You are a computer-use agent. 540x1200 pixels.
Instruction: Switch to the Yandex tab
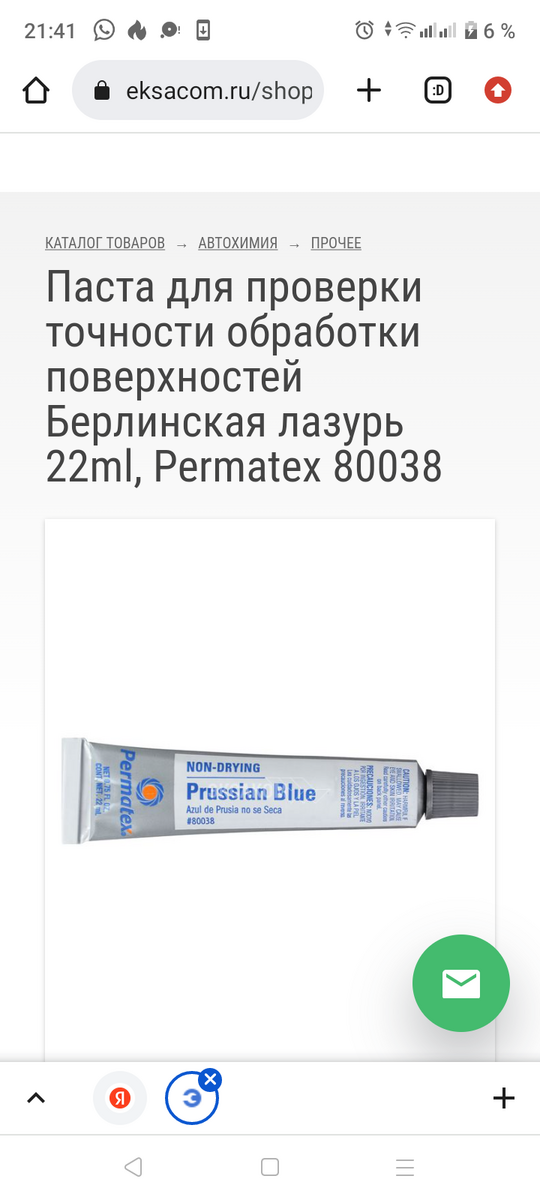[120, 1098]
